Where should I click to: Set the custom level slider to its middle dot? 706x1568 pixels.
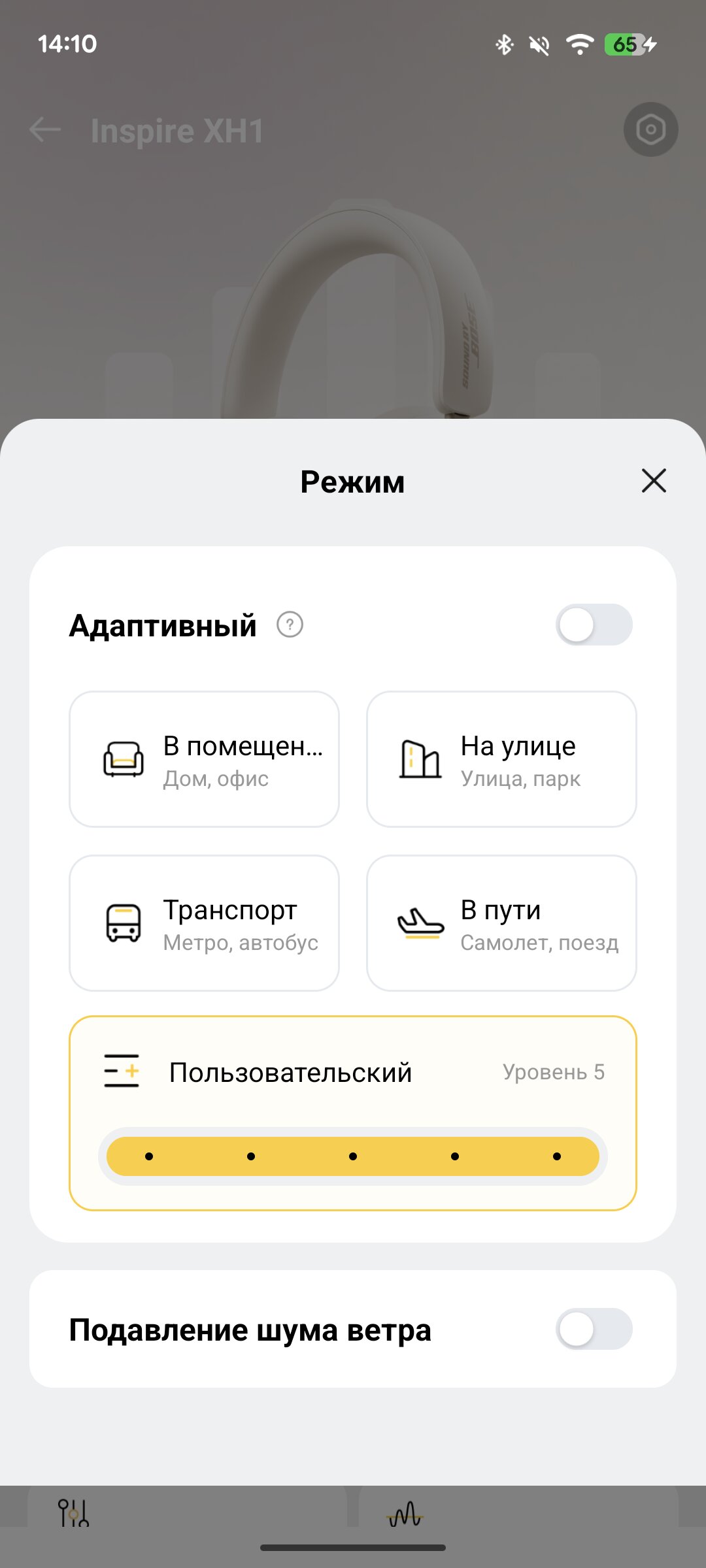pyautogui.click(x=353, y=1156)
